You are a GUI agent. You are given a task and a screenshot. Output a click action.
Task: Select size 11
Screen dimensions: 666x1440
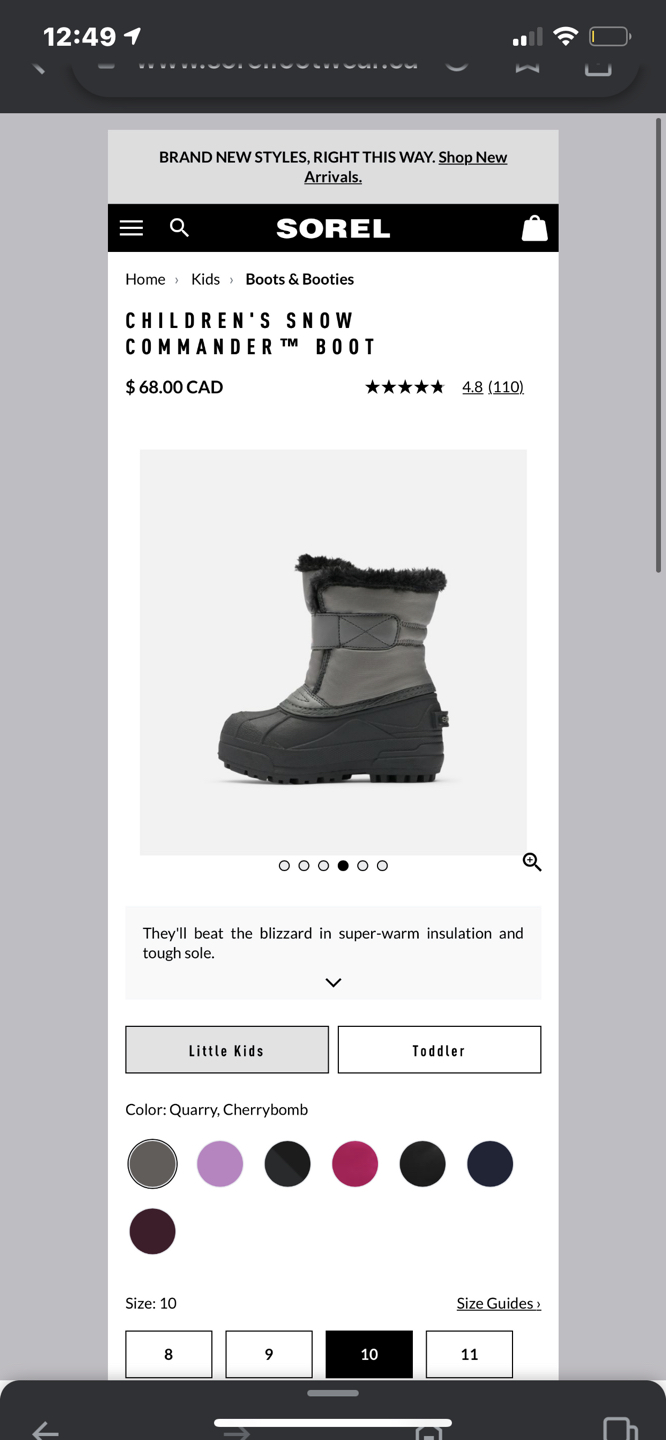click(469, 1354)
